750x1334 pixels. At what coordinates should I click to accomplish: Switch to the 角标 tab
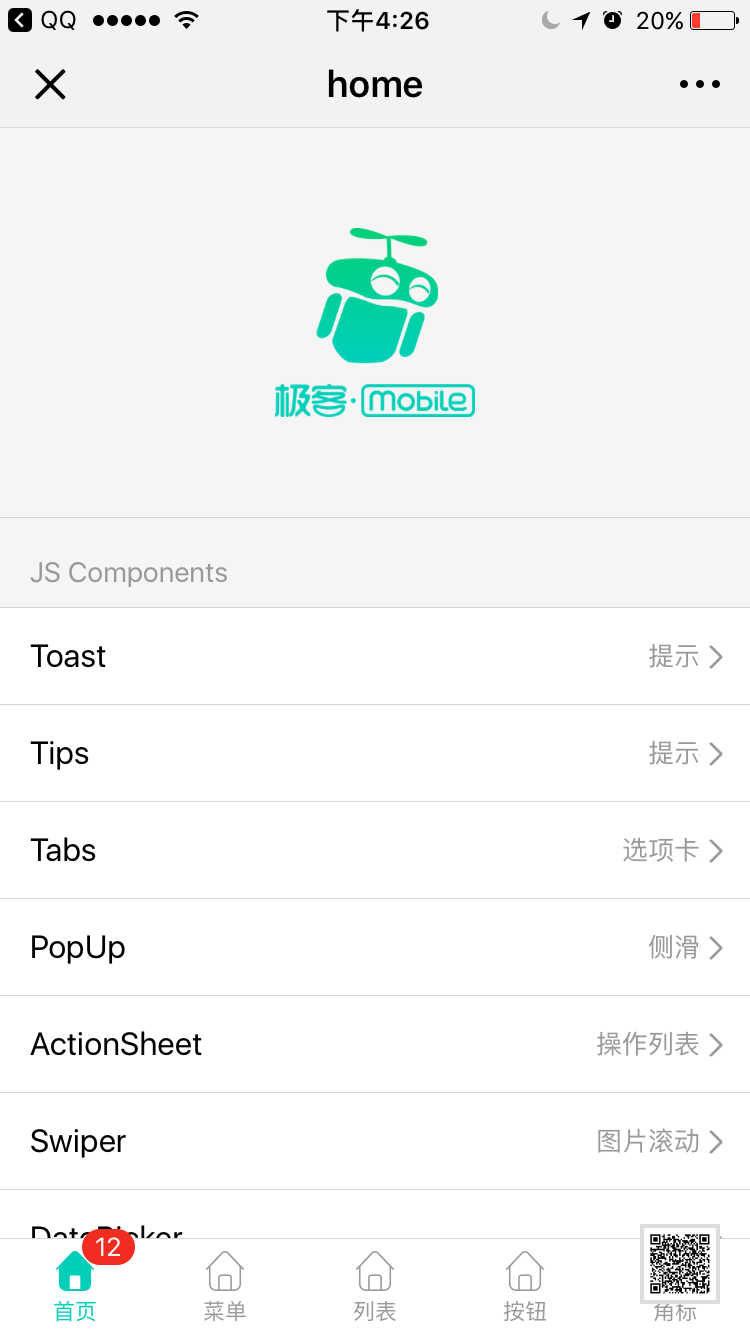point(675,1310)
